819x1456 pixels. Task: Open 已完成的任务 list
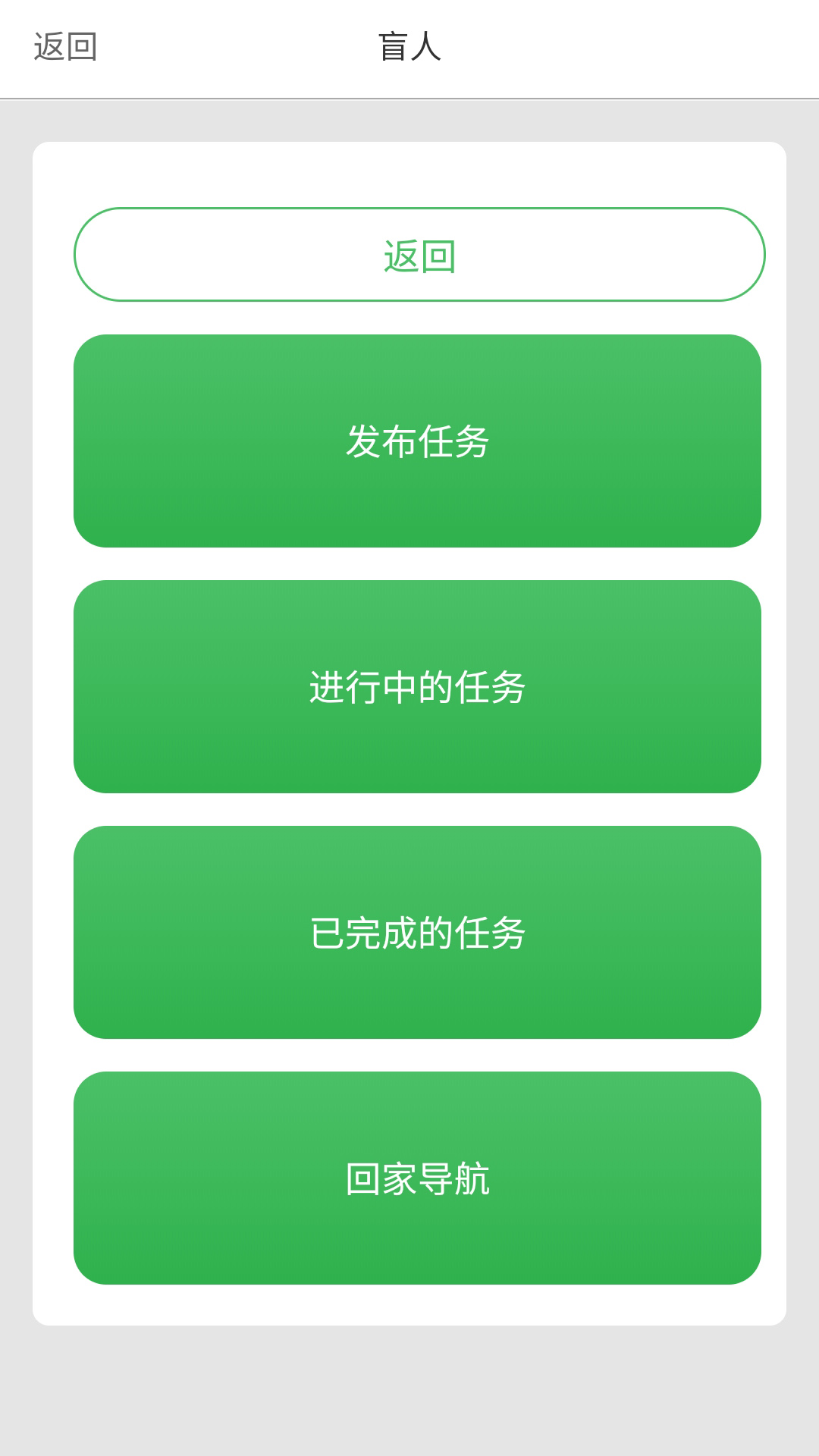click(x=417, y=932)
